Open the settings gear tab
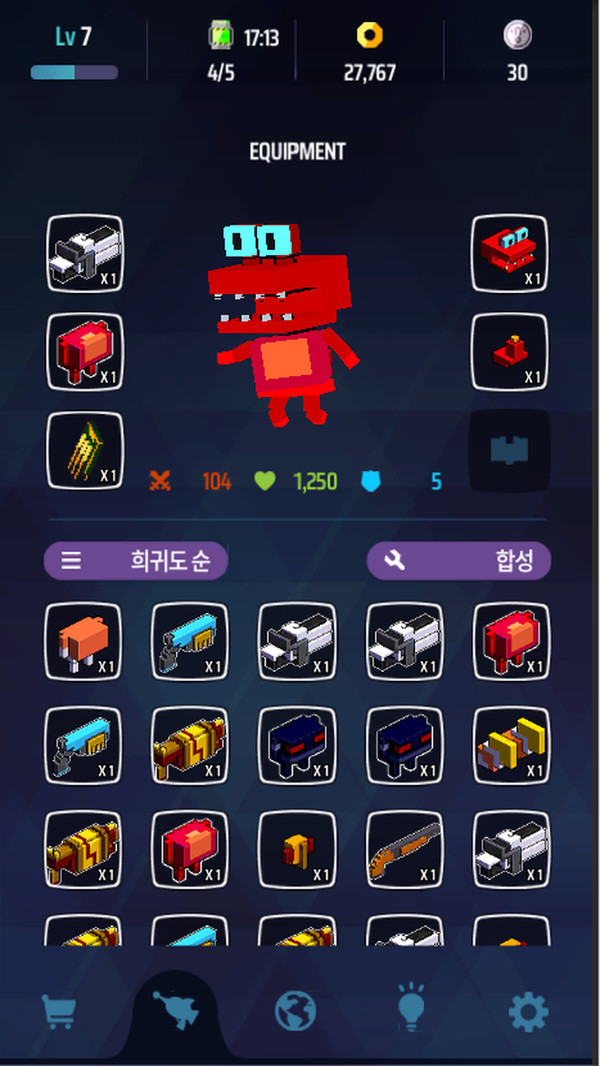This screenshot has height=1066, width=600. [x=528, y=1013]
